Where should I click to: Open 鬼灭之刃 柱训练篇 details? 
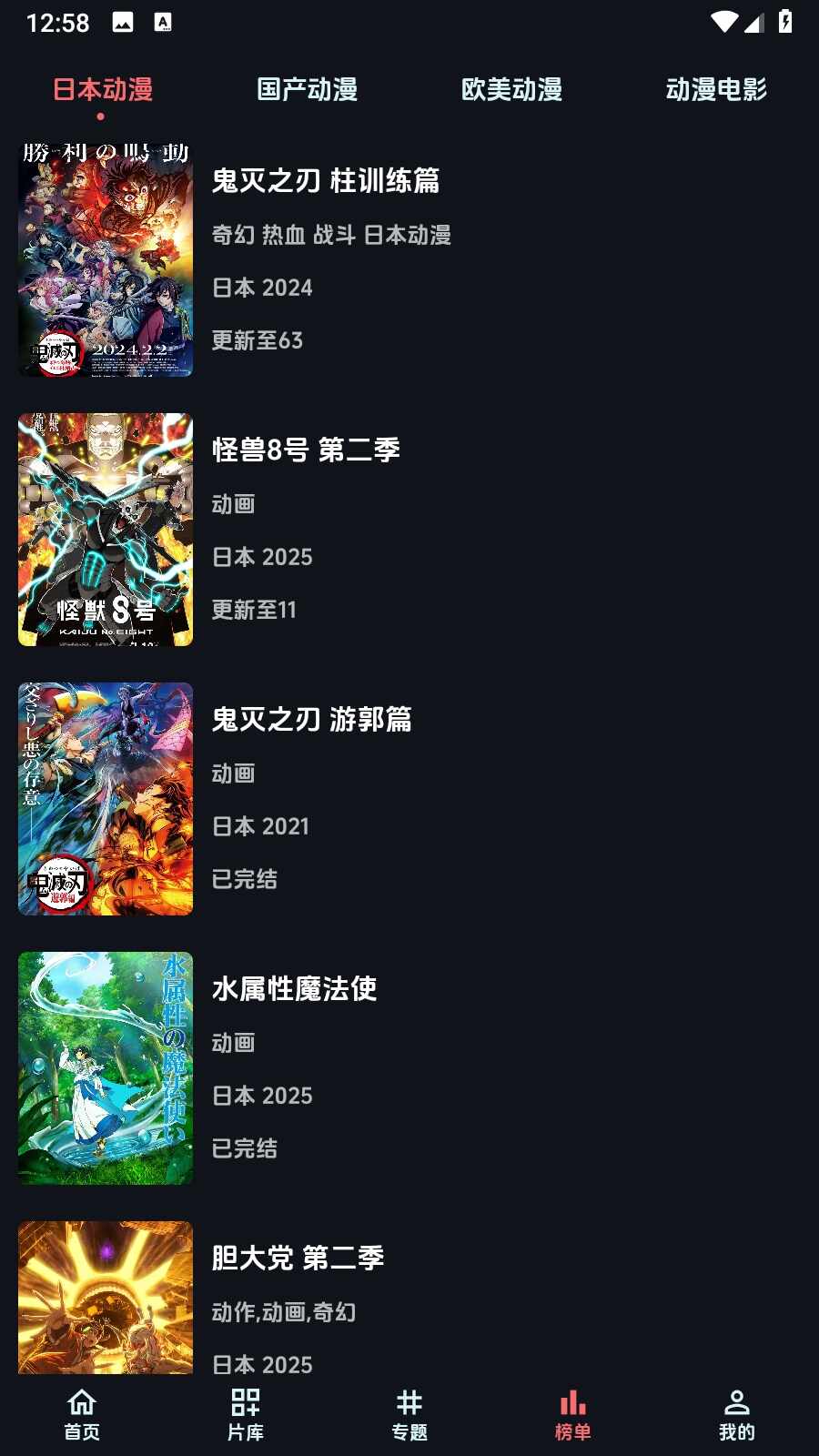(x=324, y=182)
